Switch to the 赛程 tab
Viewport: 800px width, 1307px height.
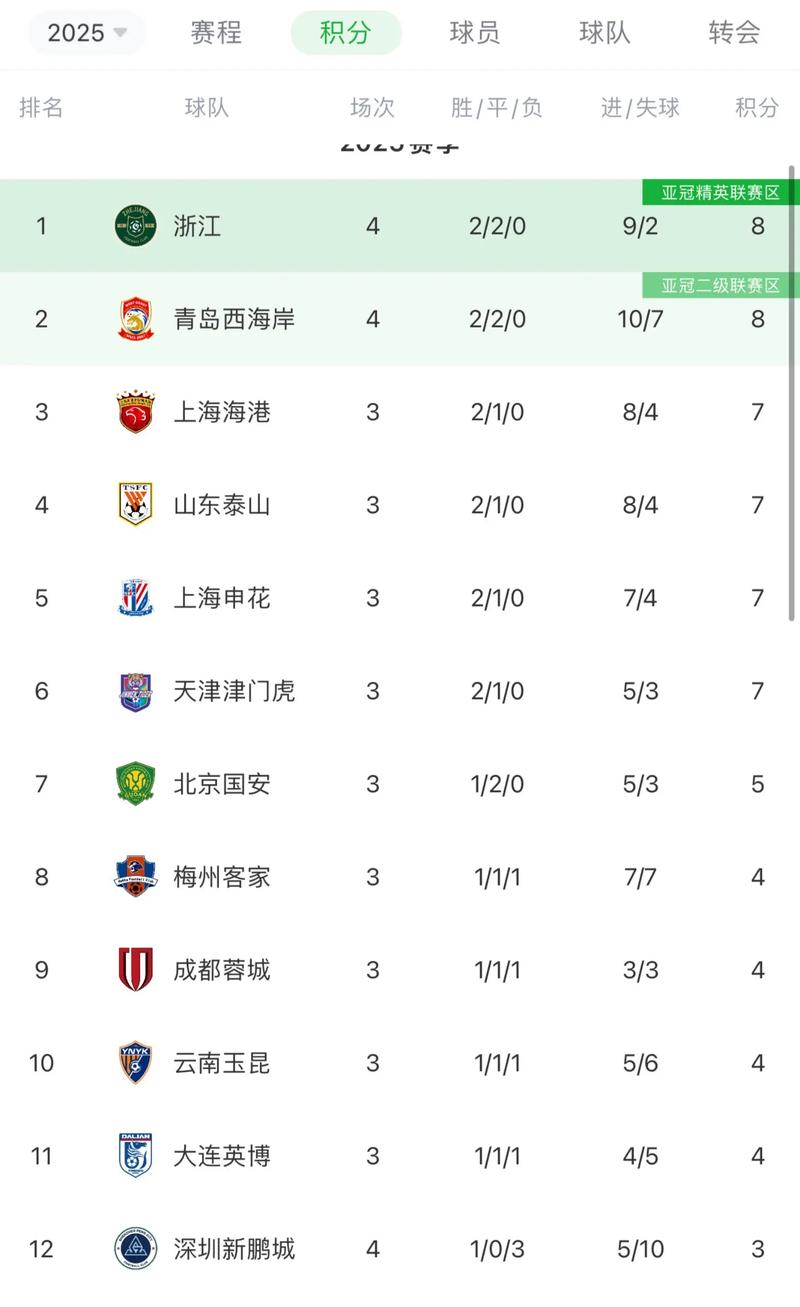pyautogui.click(x=214, y=33)
